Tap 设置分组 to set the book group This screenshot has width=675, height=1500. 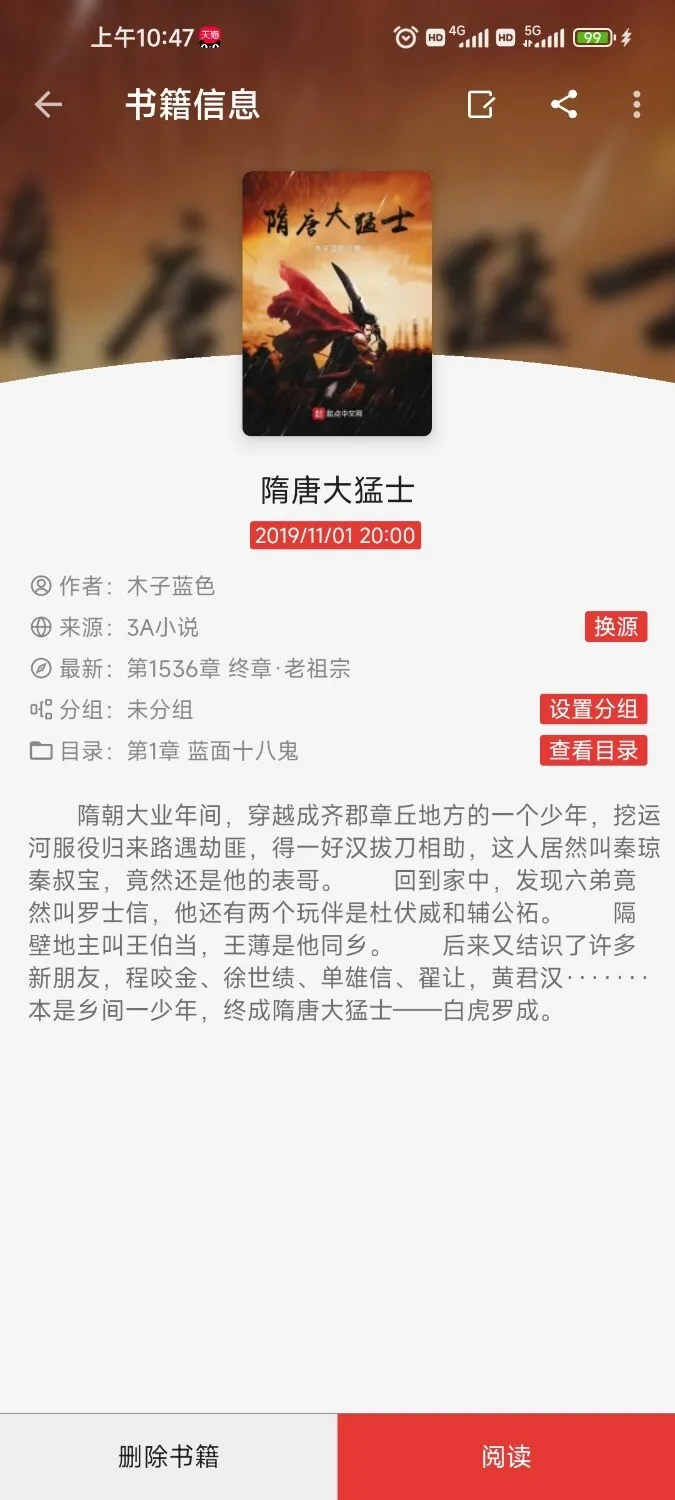point(593,709)
